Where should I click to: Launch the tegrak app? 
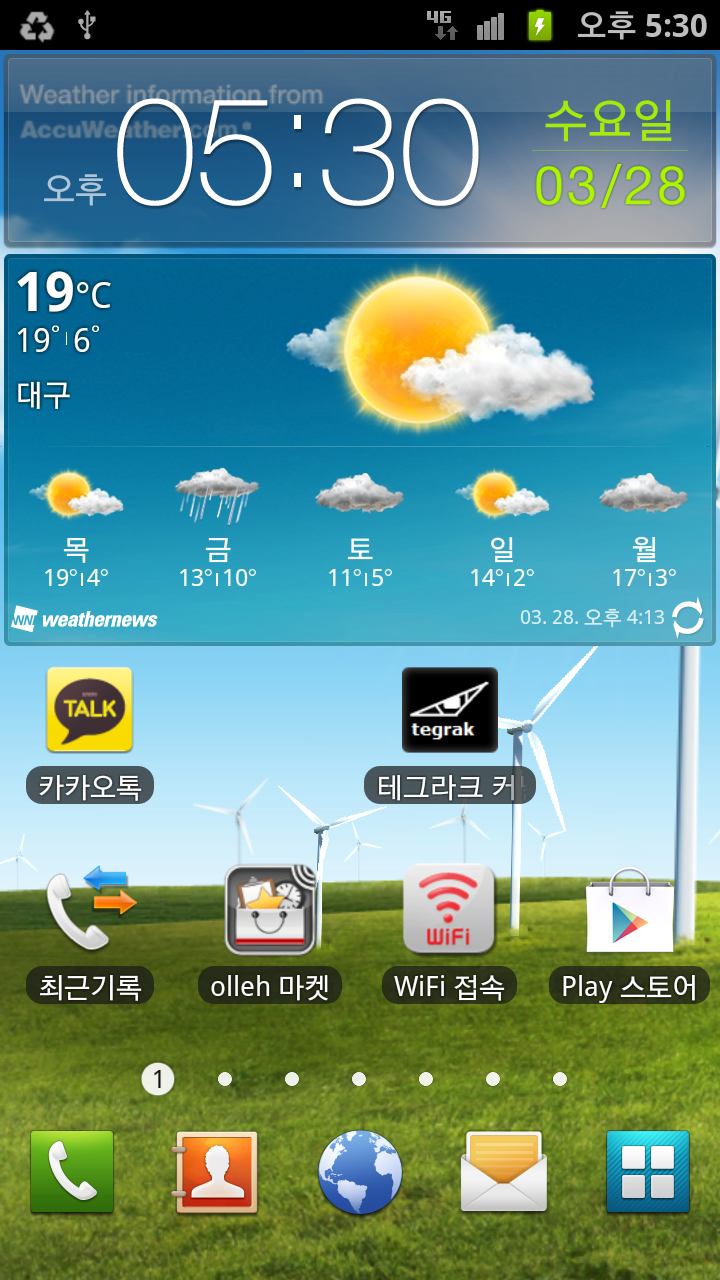pyautogui.click(x=450, y=710)
